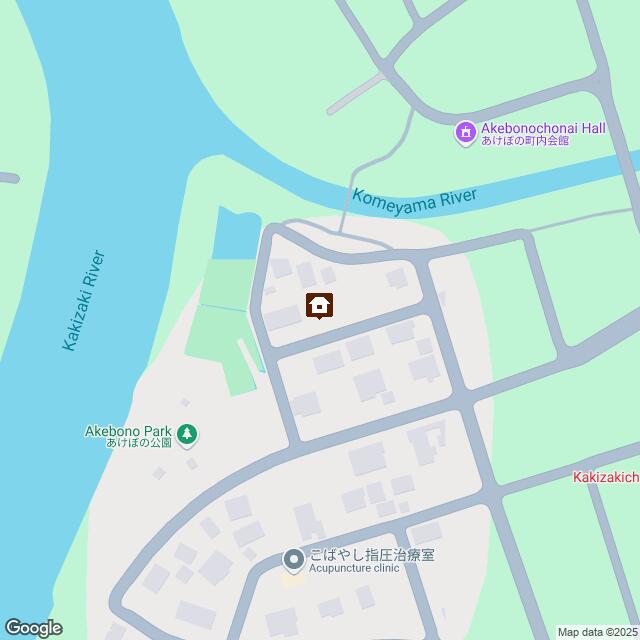
Task: Open the Akebonochonai Hall place marker
Action: point(465,132)
